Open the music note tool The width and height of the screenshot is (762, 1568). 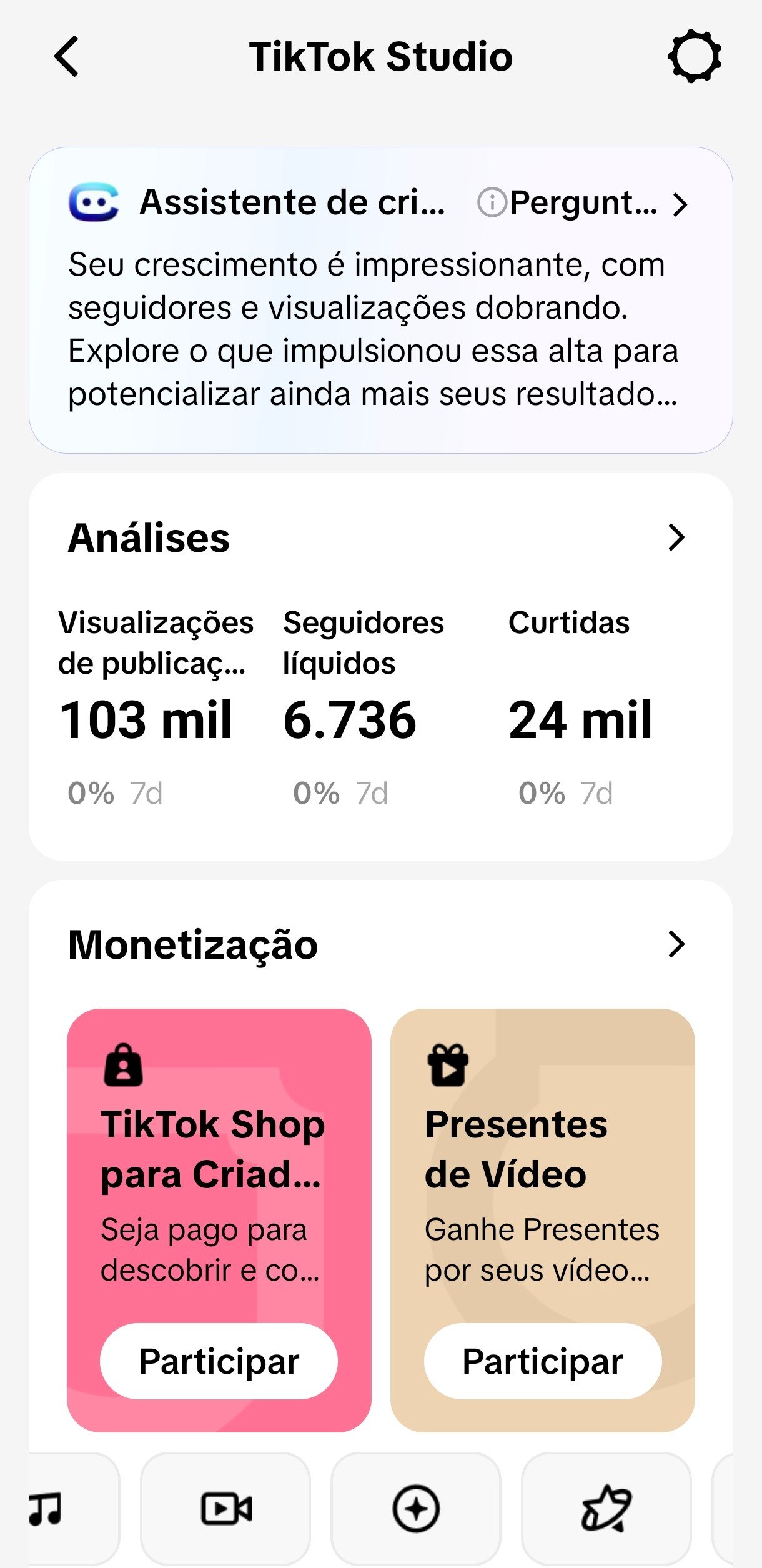click(x=74, y=1509)
